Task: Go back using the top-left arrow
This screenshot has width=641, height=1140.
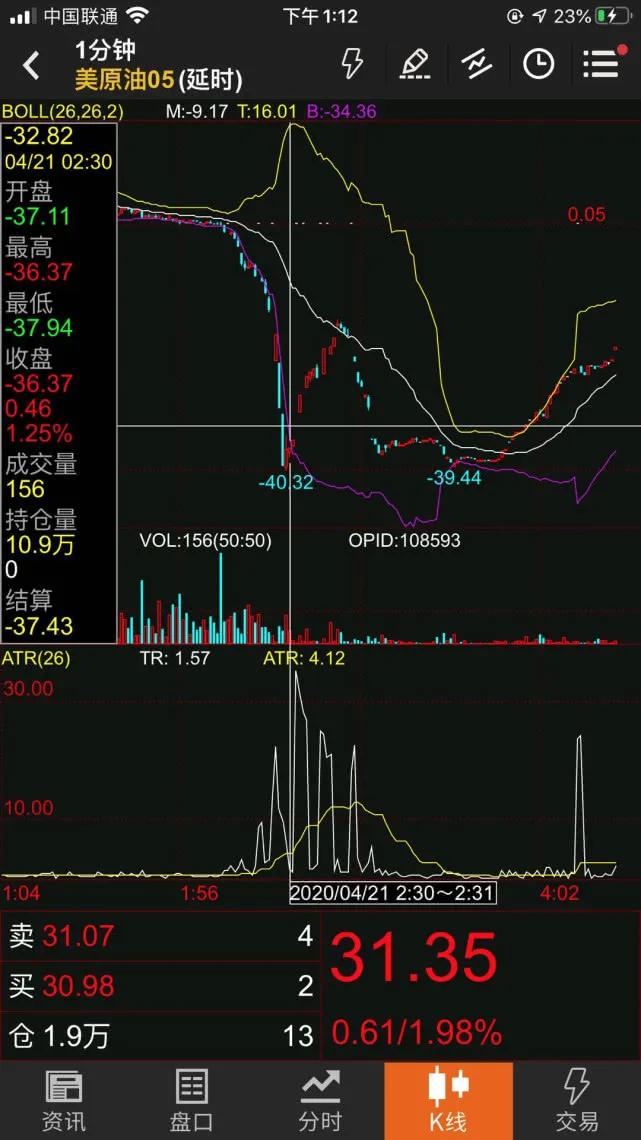Action: click(x=31, y=66)
